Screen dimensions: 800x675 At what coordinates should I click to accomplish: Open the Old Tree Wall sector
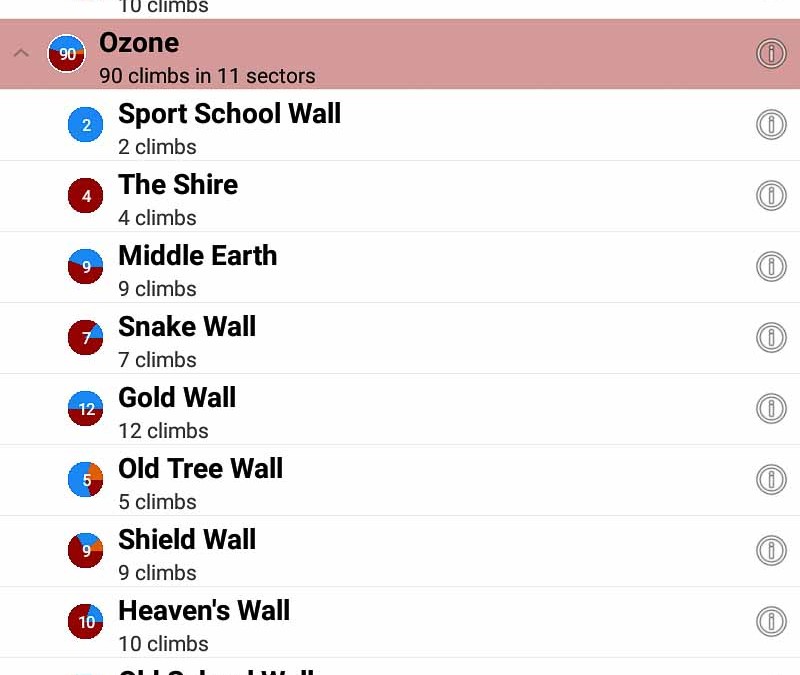[x=200, y=481]
